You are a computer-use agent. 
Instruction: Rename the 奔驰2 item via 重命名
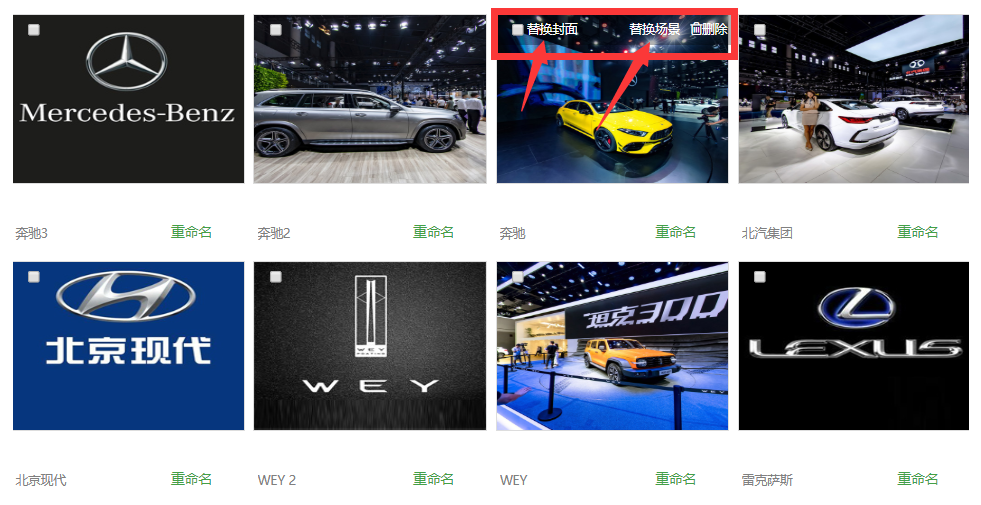(433, 232)
